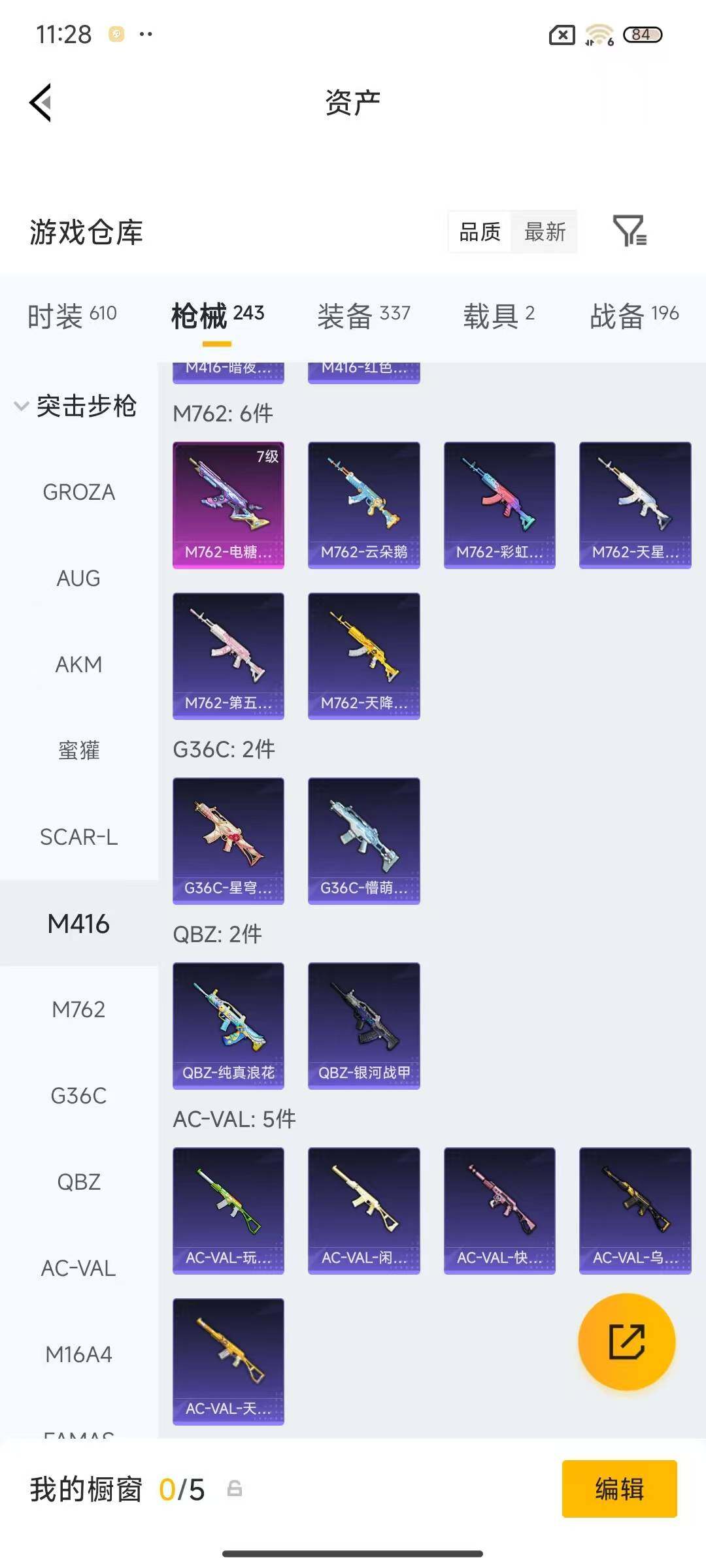
Task: Open the 载具 tab
Action: [x=499, y=316]
